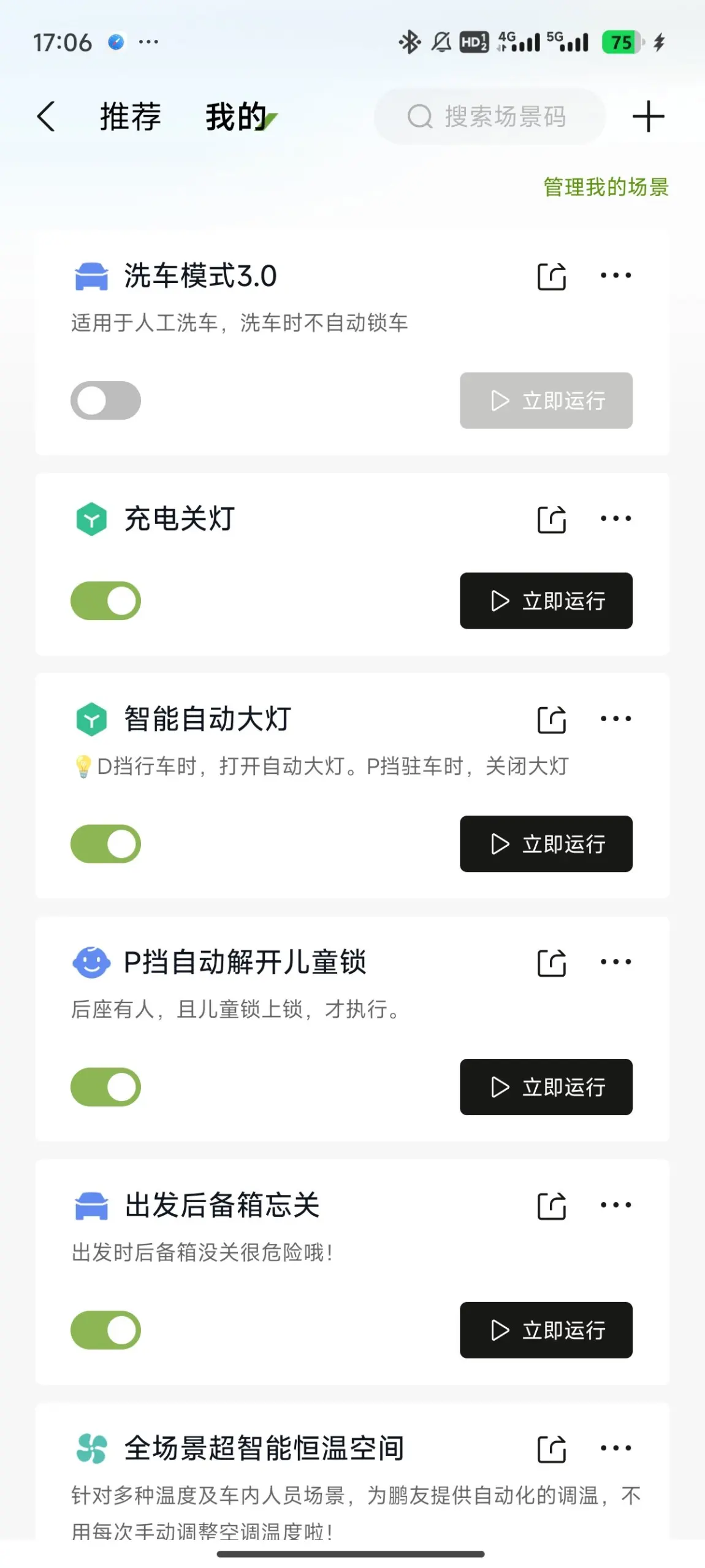
Task: Share the 全场景超智能恒温空间 scene
Action: click(x=551, y=1449)
